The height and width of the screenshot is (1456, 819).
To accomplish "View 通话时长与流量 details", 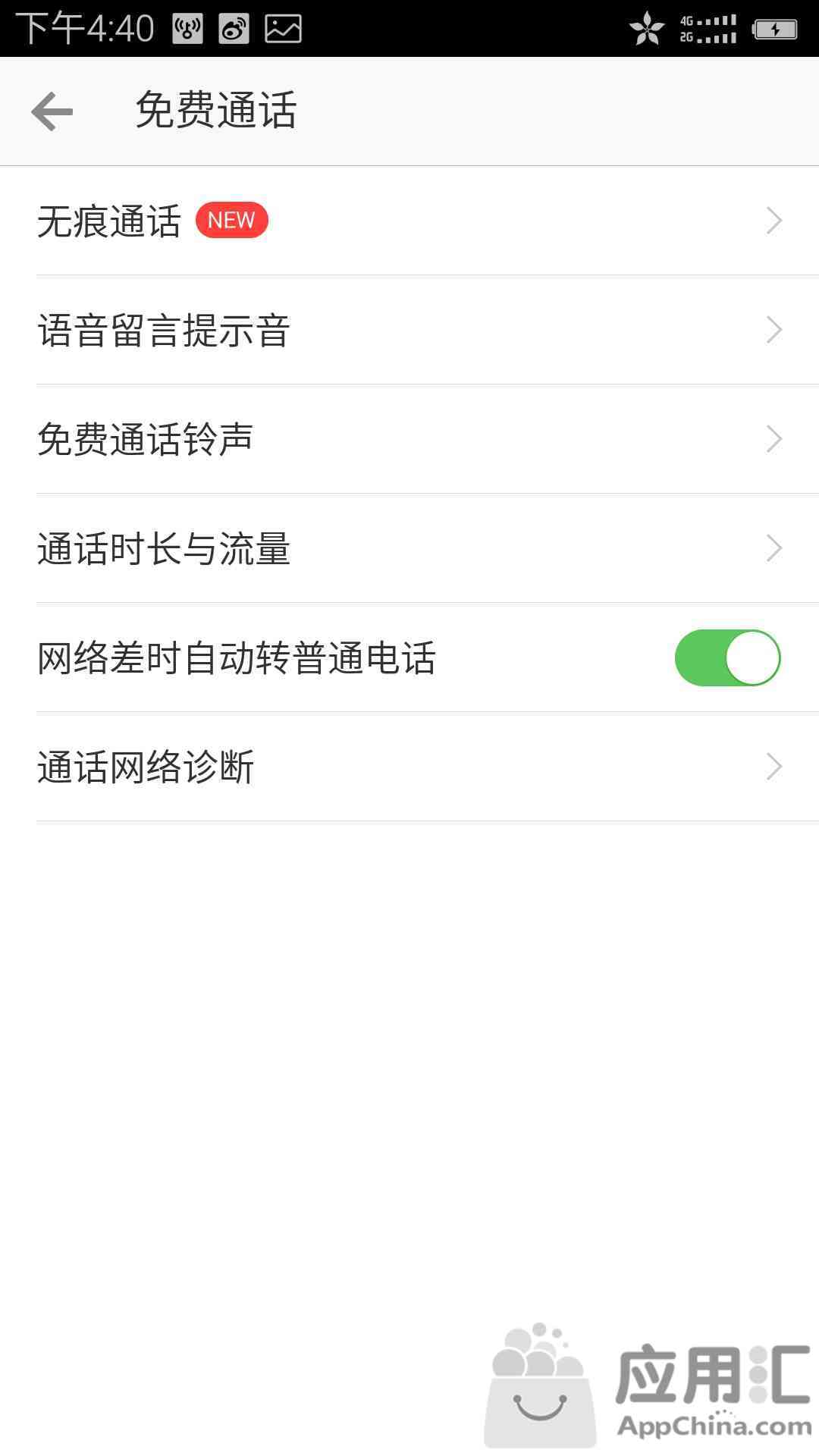I will (x=409, y=548).
